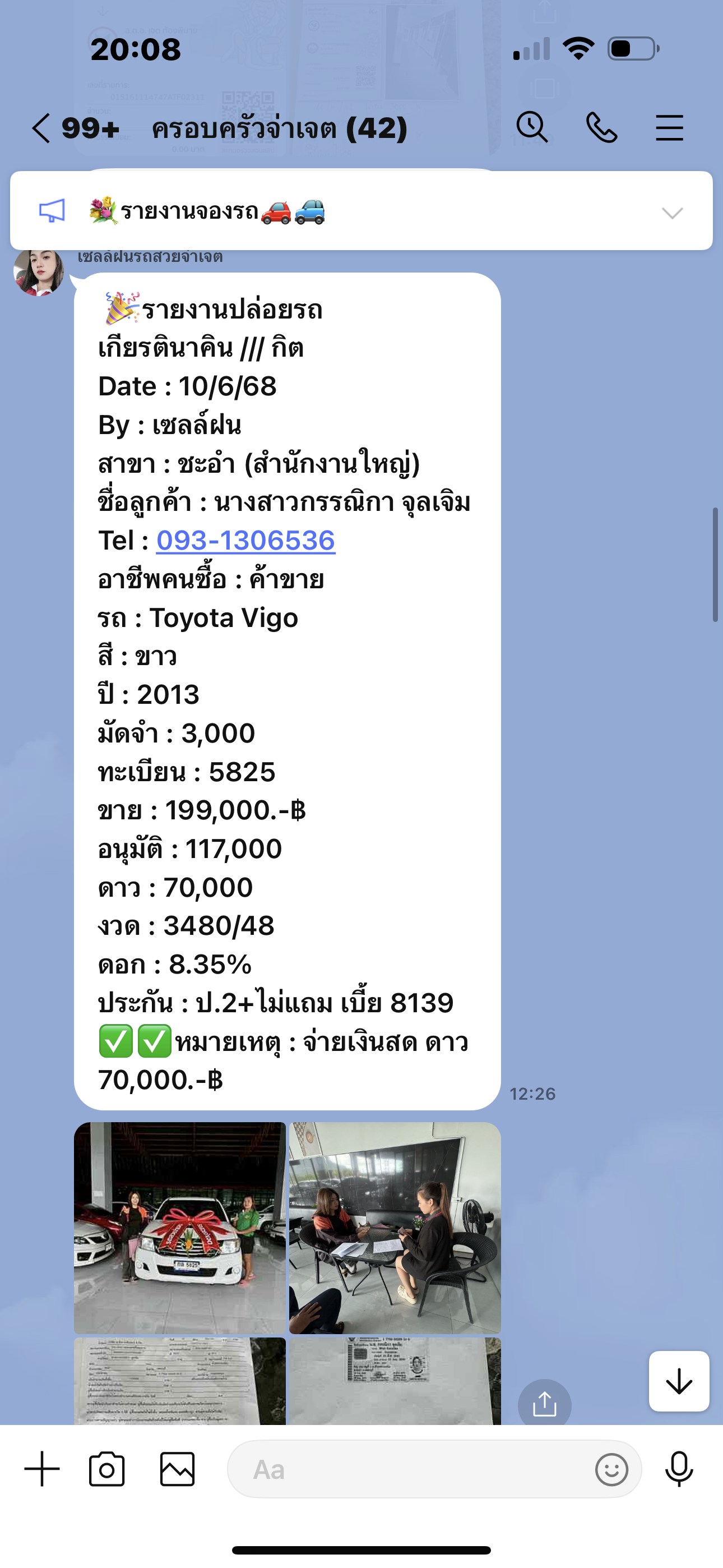Open the ID card document photo
Viewport: 723px width, 1568px height.
395,1381
